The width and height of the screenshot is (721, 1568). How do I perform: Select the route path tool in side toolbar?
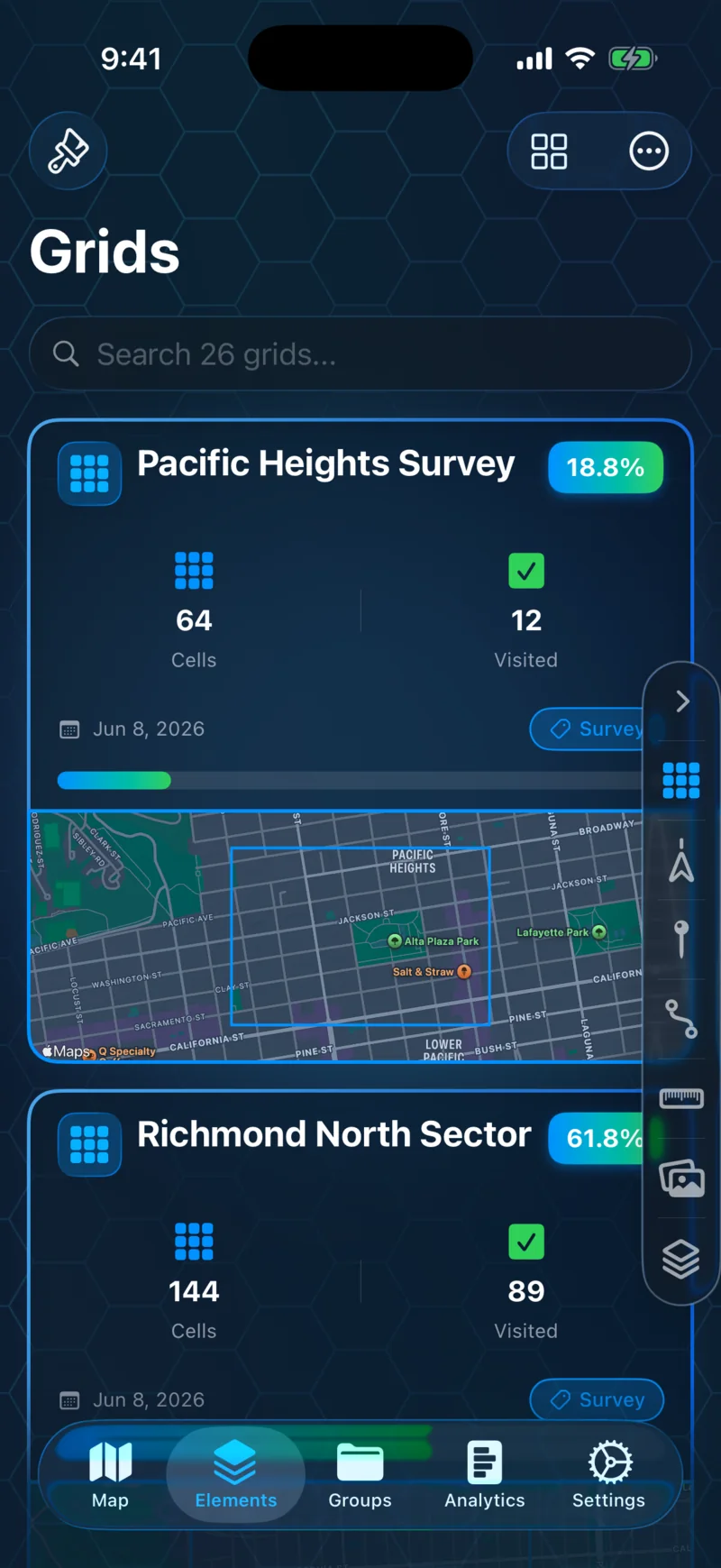coord(681,1019)
